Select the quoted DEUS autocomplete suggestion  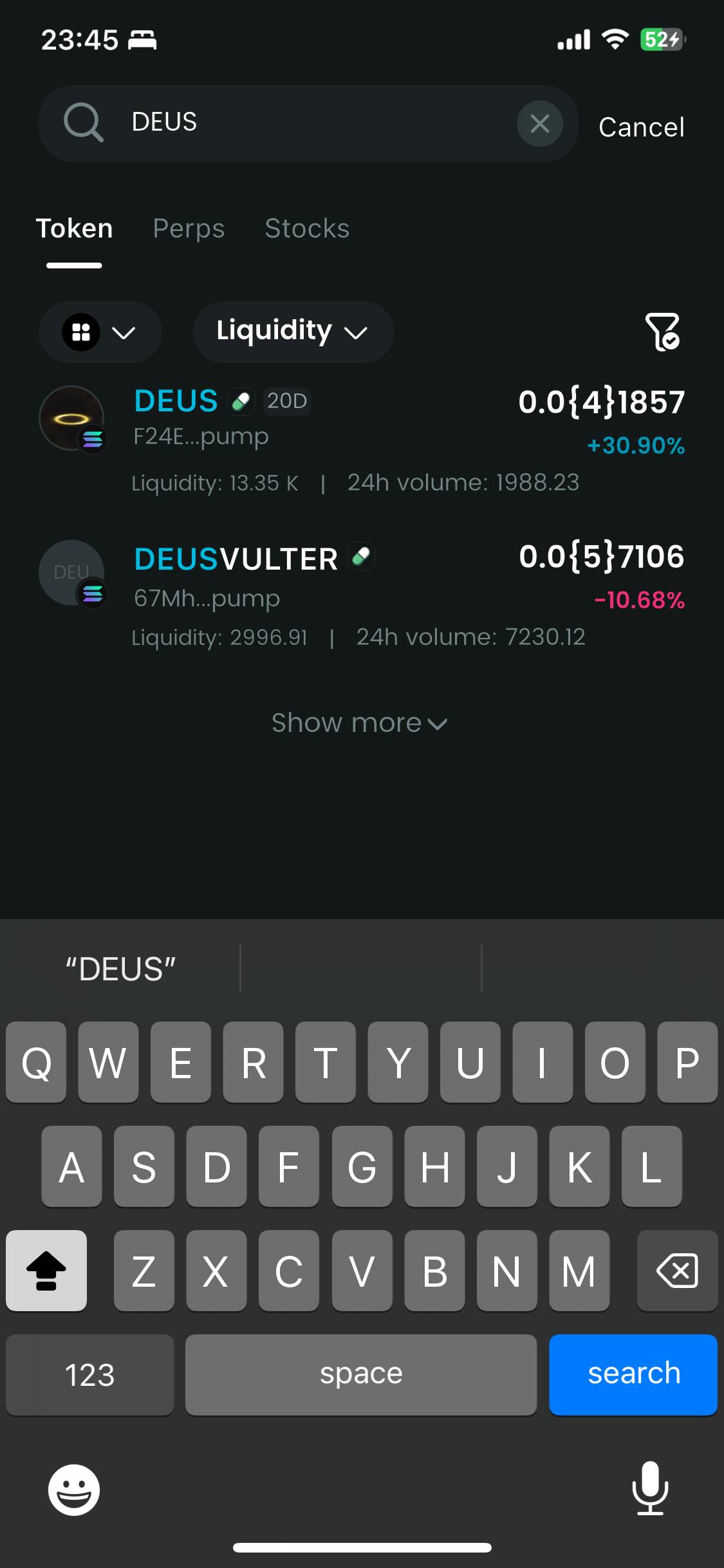tap(120, 969)
